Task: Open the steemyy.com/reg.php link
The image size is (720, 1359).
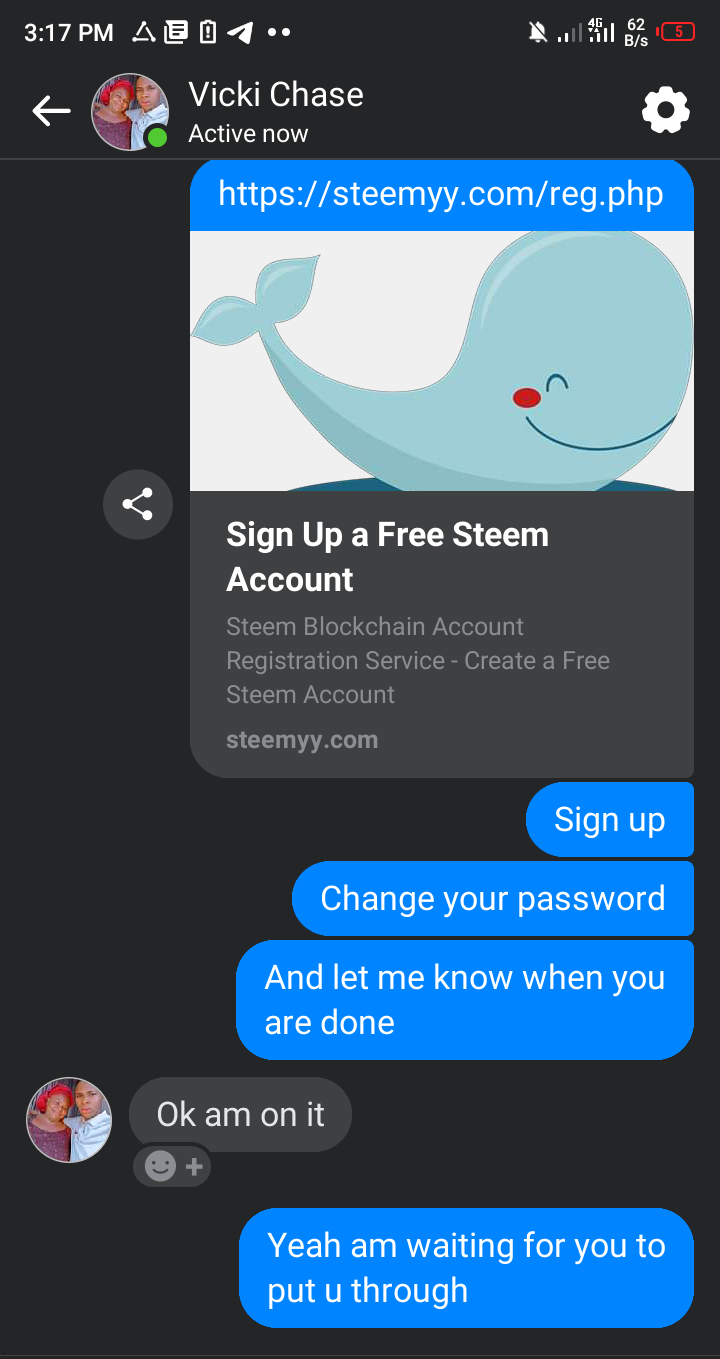Action: click(x=441, y=193)
